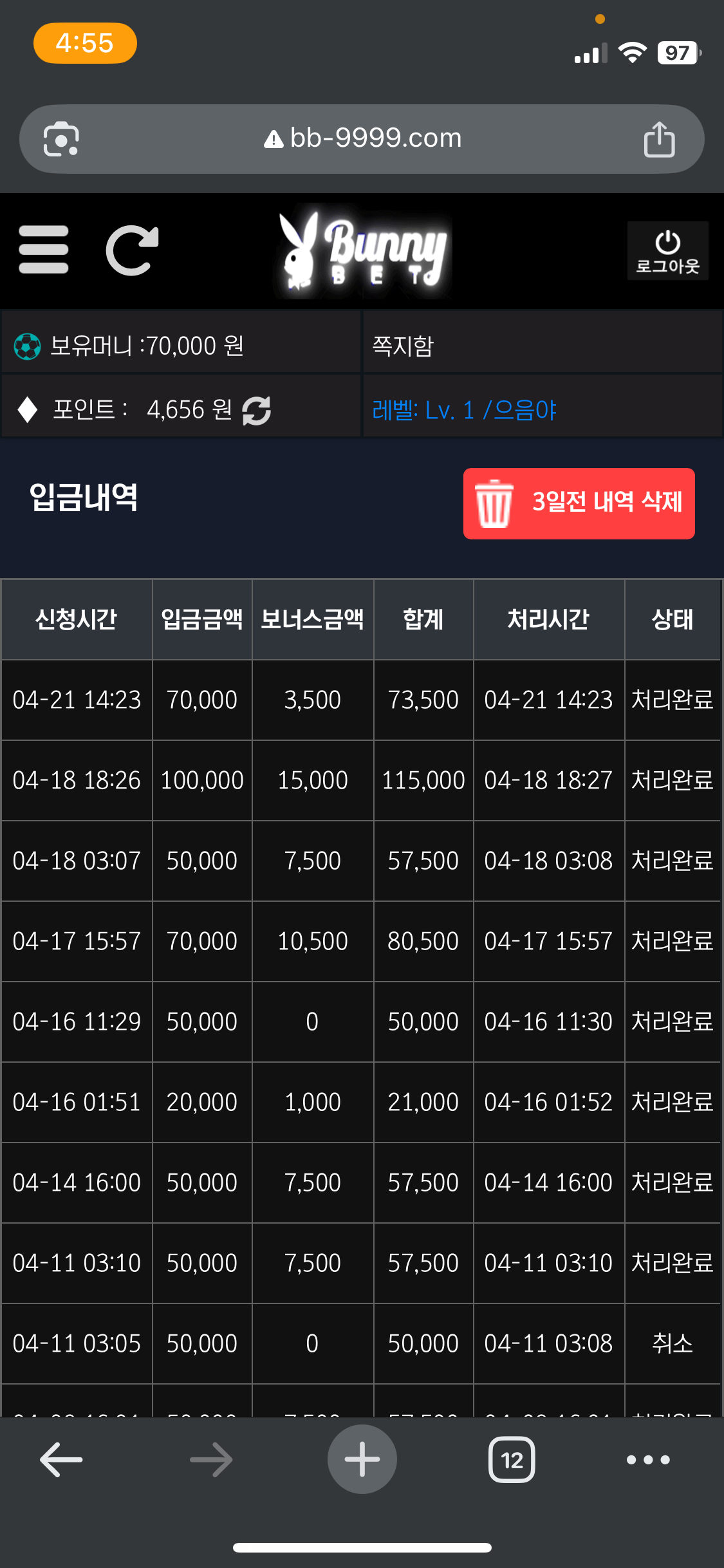The image size is (724, 1568).
Task: Tap the bb-9999.com address bar
Action: tap(362, 138)
